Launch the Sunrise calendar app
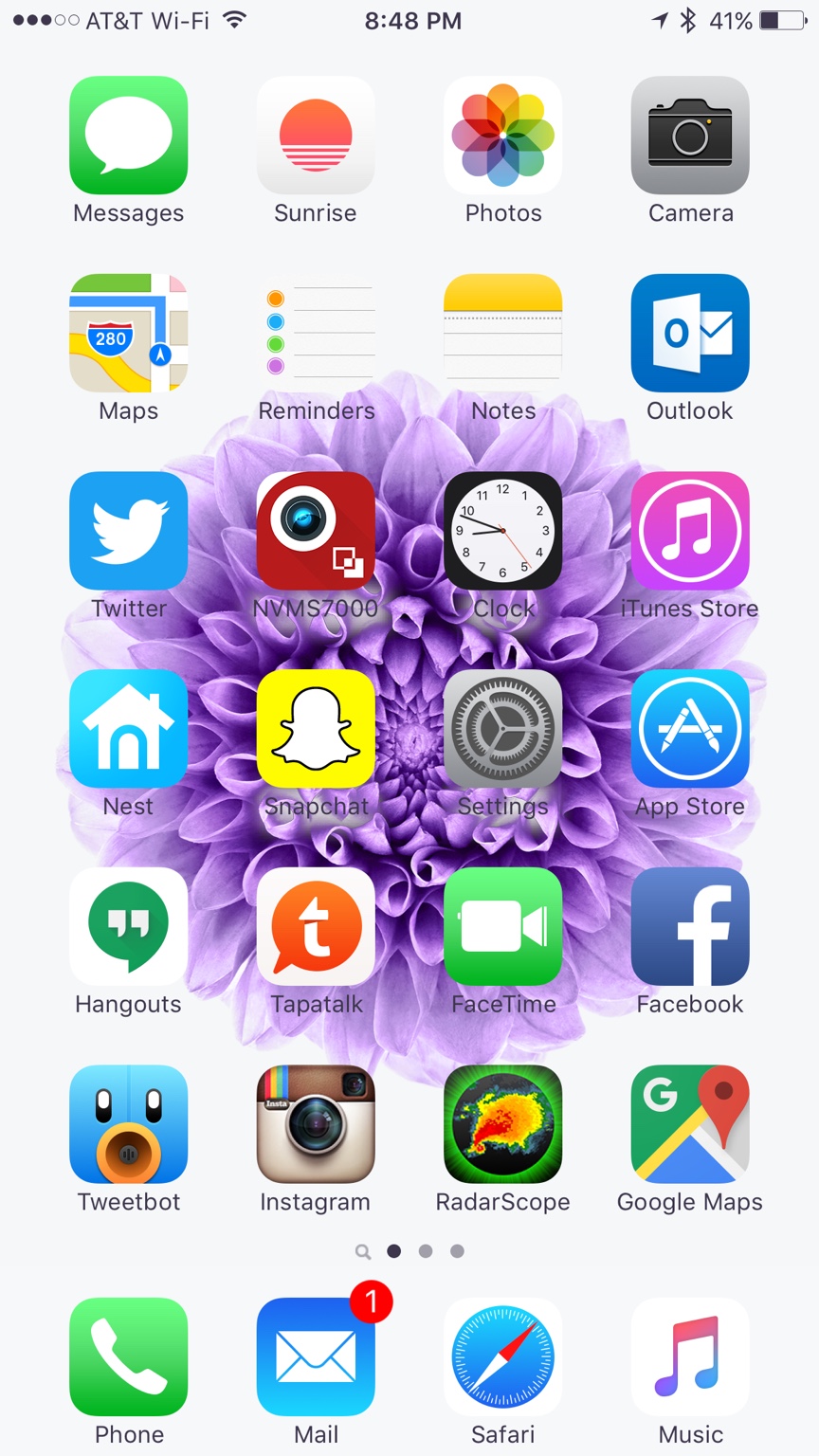This screenshot has height=1456, width=819. (316, 136)
